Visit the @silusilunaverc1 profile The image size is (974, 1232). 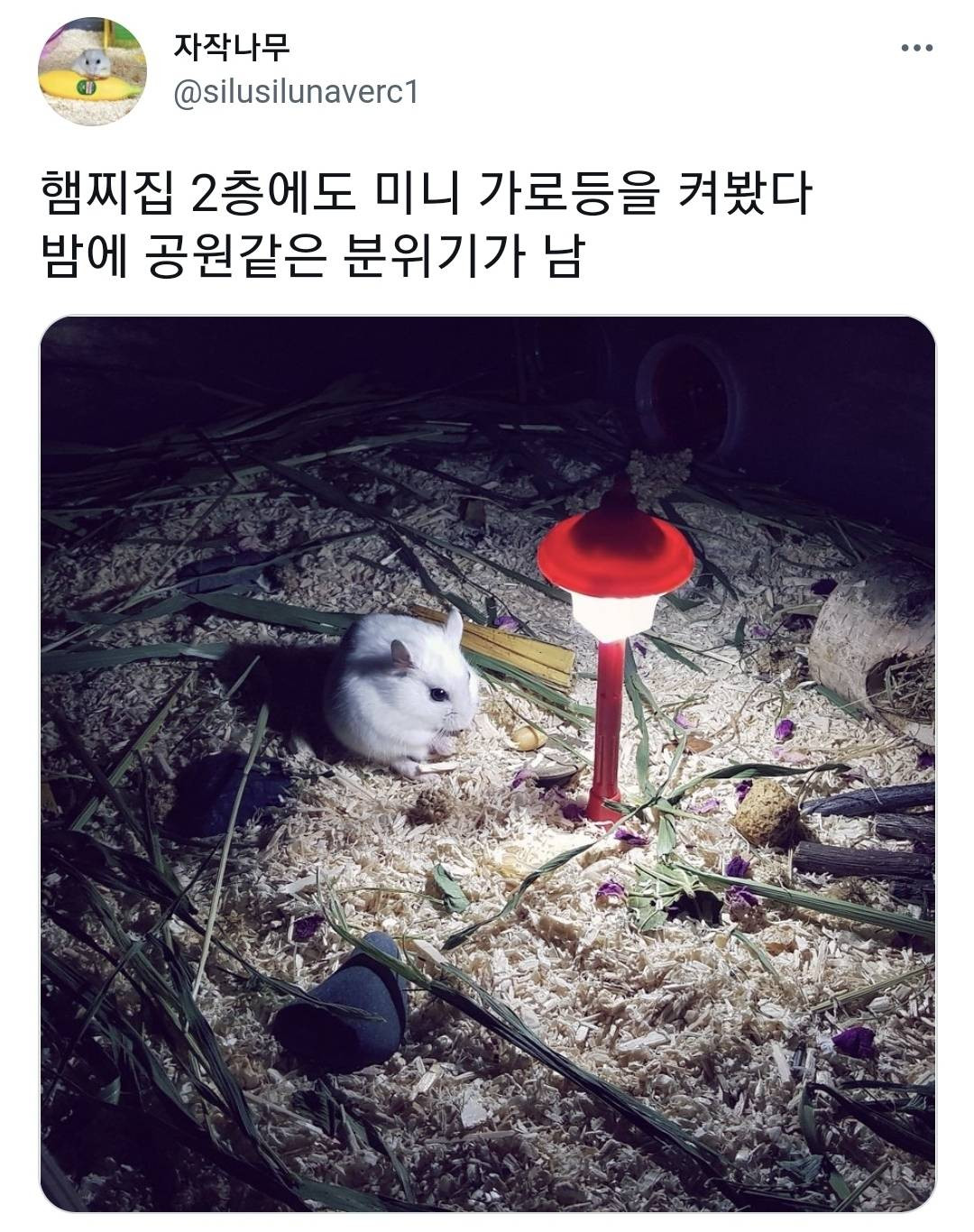click(x=295, y=93)
